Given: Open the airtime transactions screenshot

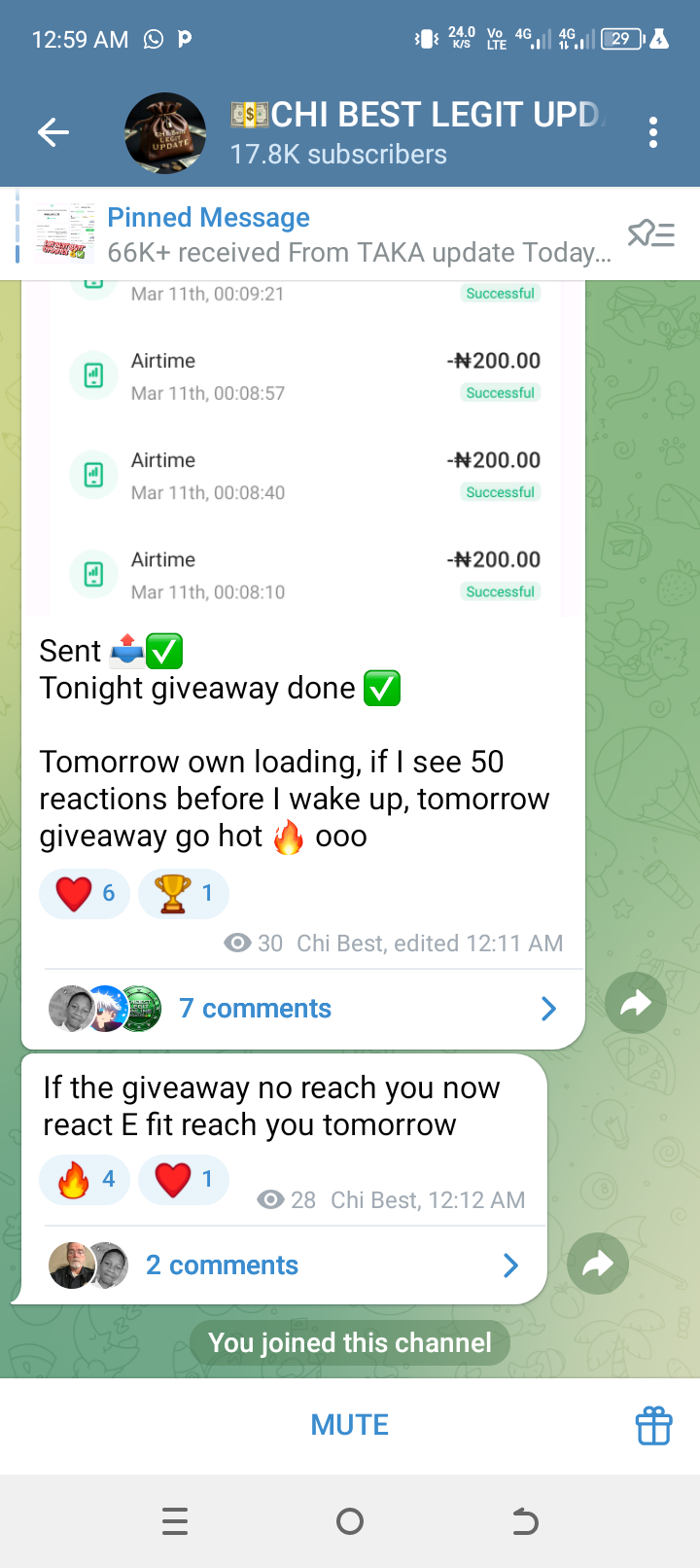Looking at the screenshot, I should point(303,447).
